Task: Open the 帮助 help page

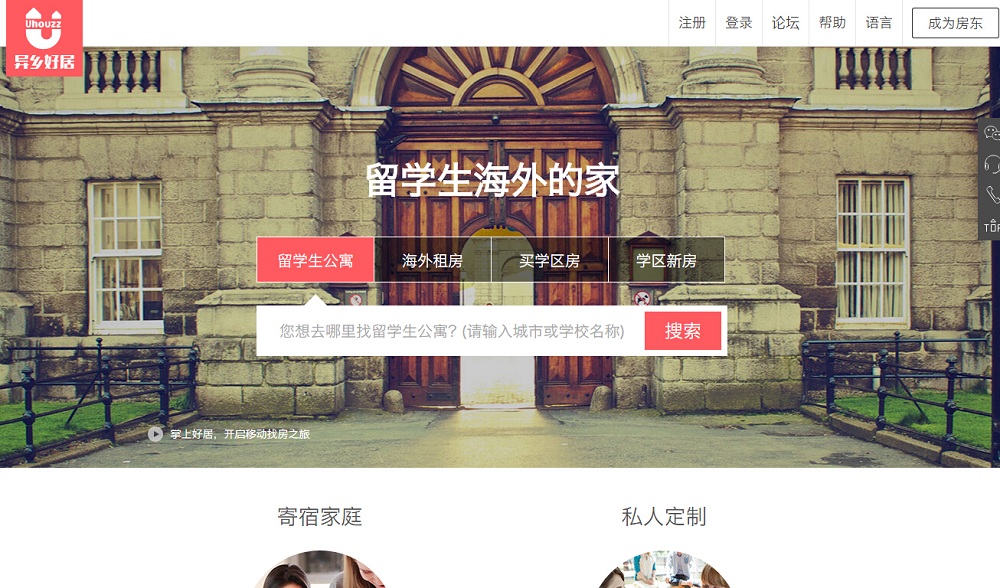Action: pyautogui.click(x=832, y=23)
